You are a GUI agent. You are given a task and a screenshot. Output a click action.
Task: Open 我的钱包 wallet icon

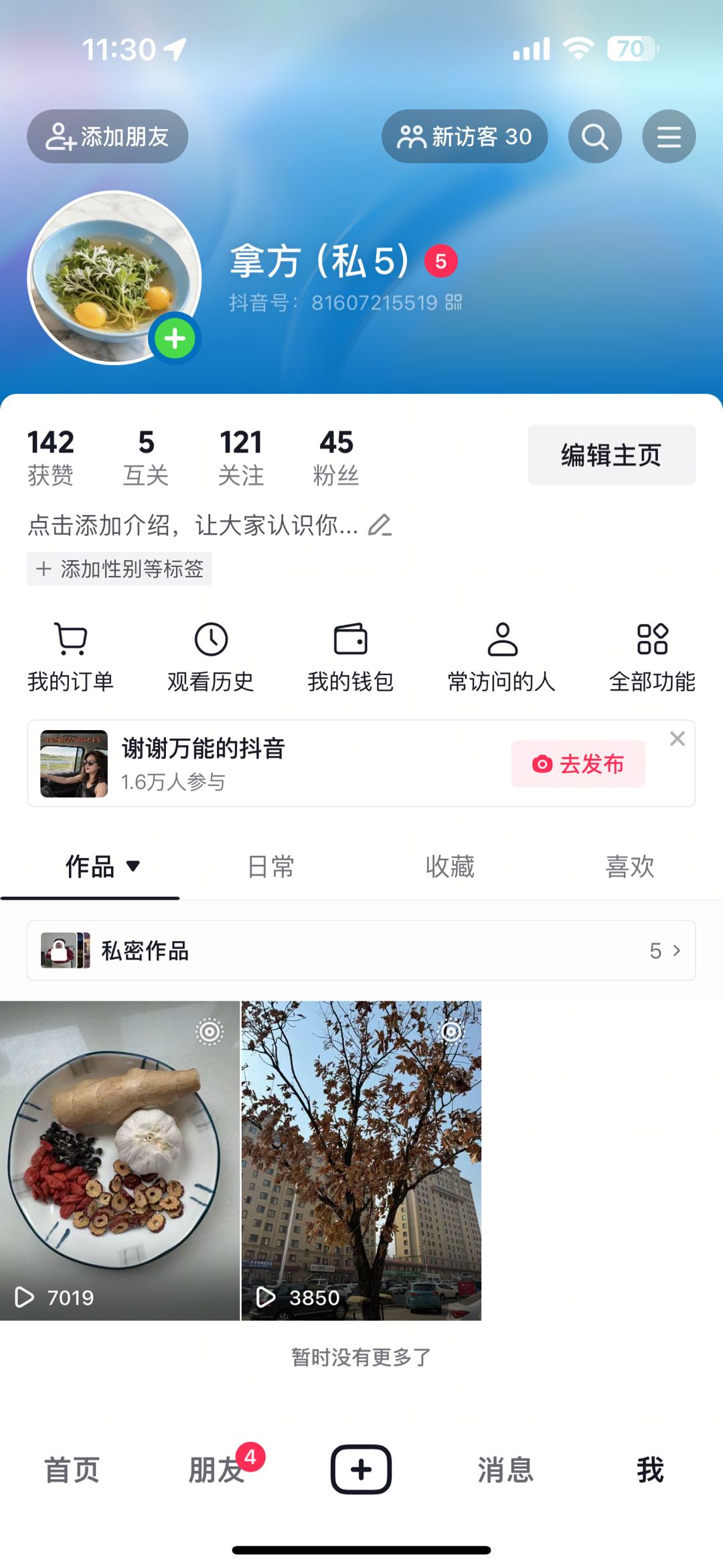[x=350, y=640]
